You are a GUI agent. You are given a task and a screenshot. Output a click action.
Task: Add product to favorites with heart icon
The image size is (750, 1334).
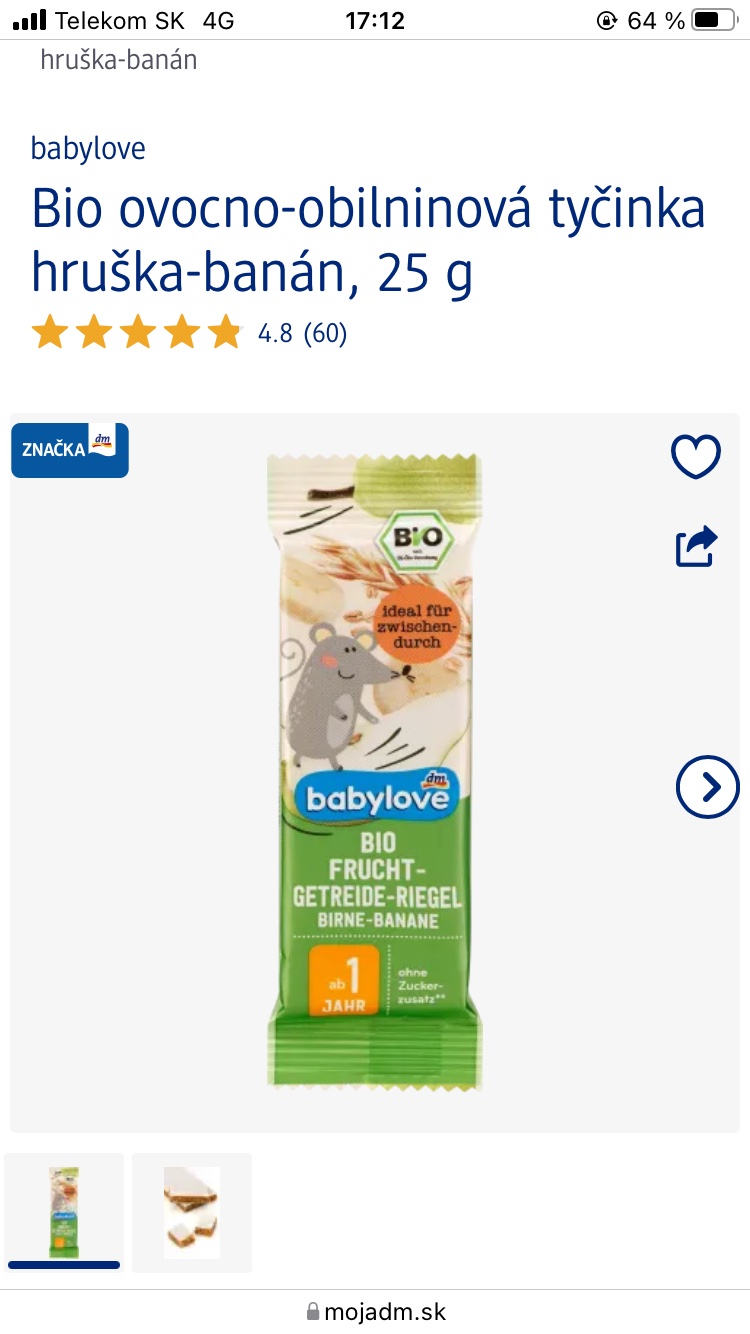tap(695, 458)
